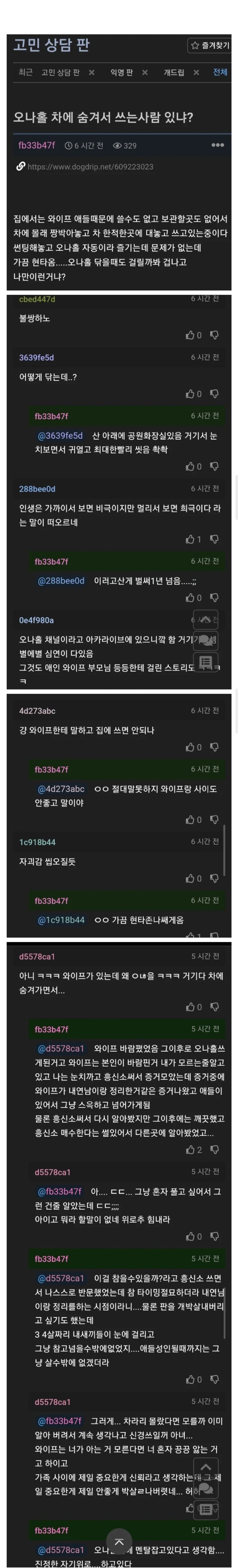Viewport: 238px width, 1568px height.
Task: Close the 개드립 tab
Action: pyautogui.click(x=196, y=72)
